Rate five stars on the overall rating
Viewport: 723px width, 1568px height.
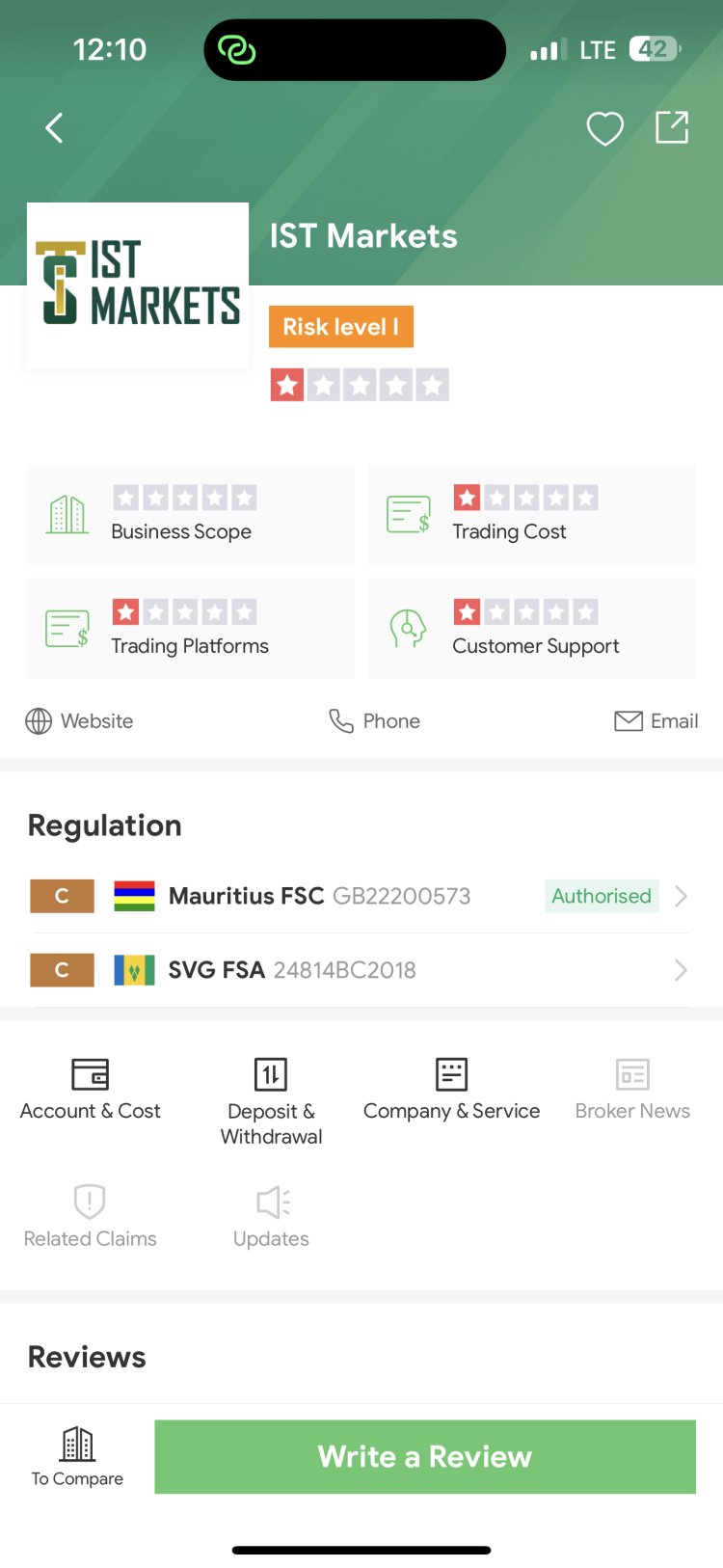pos(434,385)
